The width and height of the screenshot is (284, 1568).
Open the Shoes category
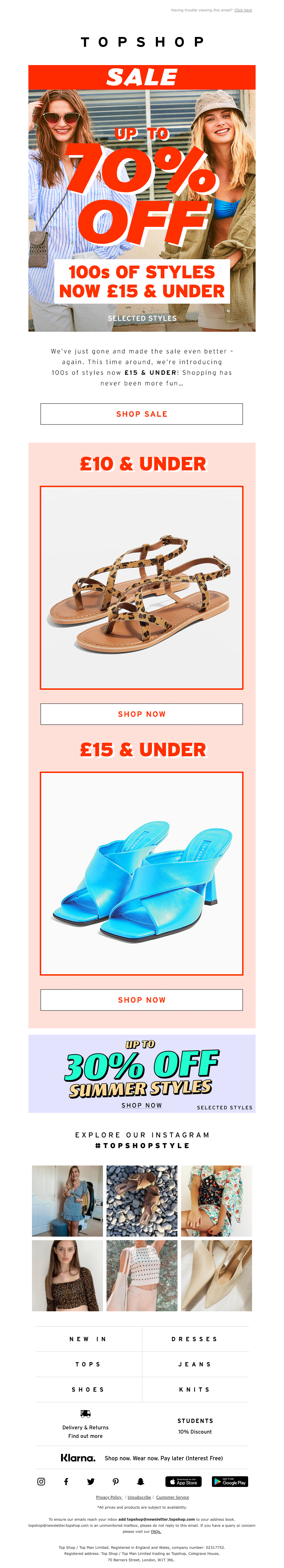88,1390
